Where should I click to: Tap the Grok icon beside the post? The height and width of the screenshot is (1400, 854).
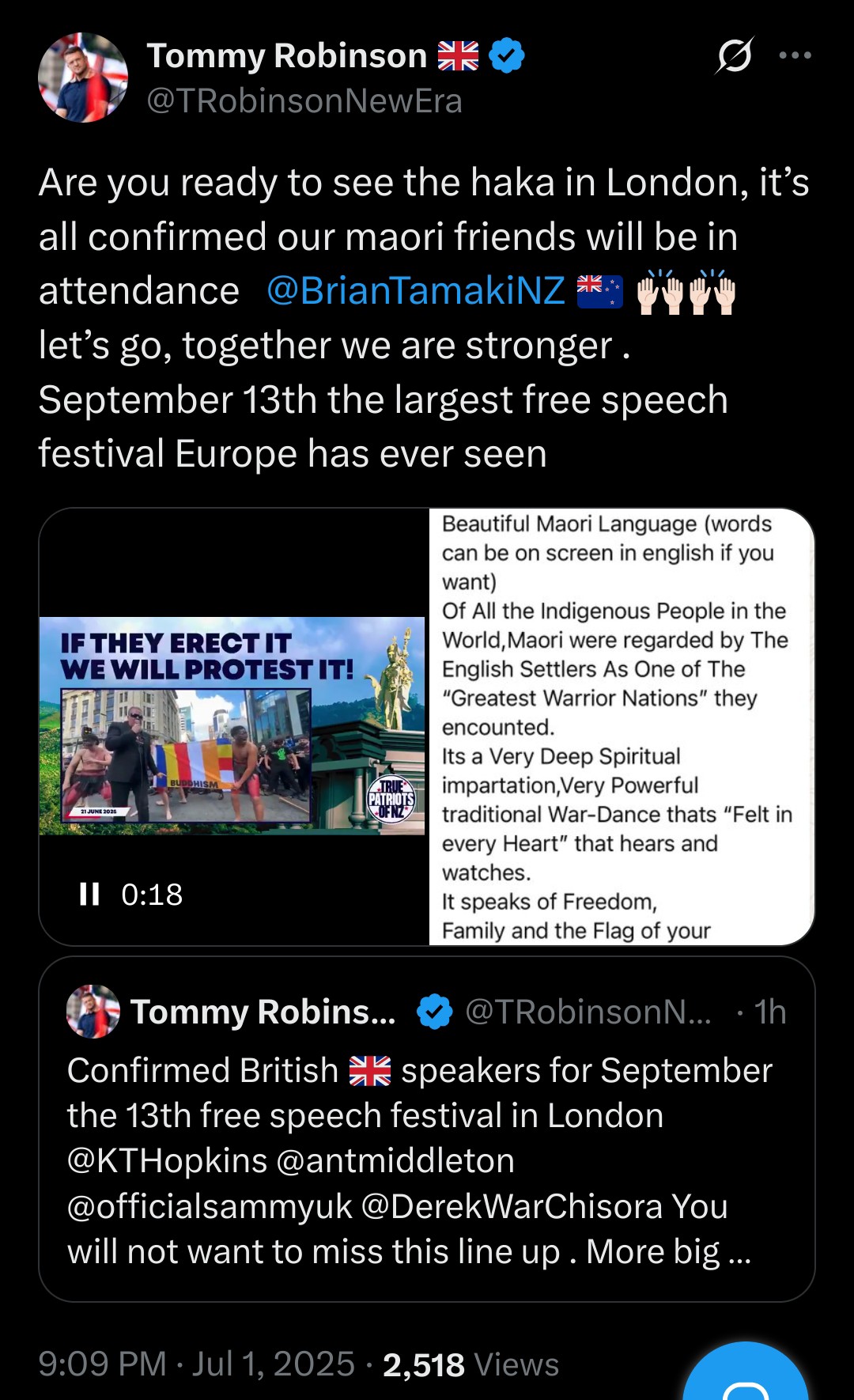[735, 55]
